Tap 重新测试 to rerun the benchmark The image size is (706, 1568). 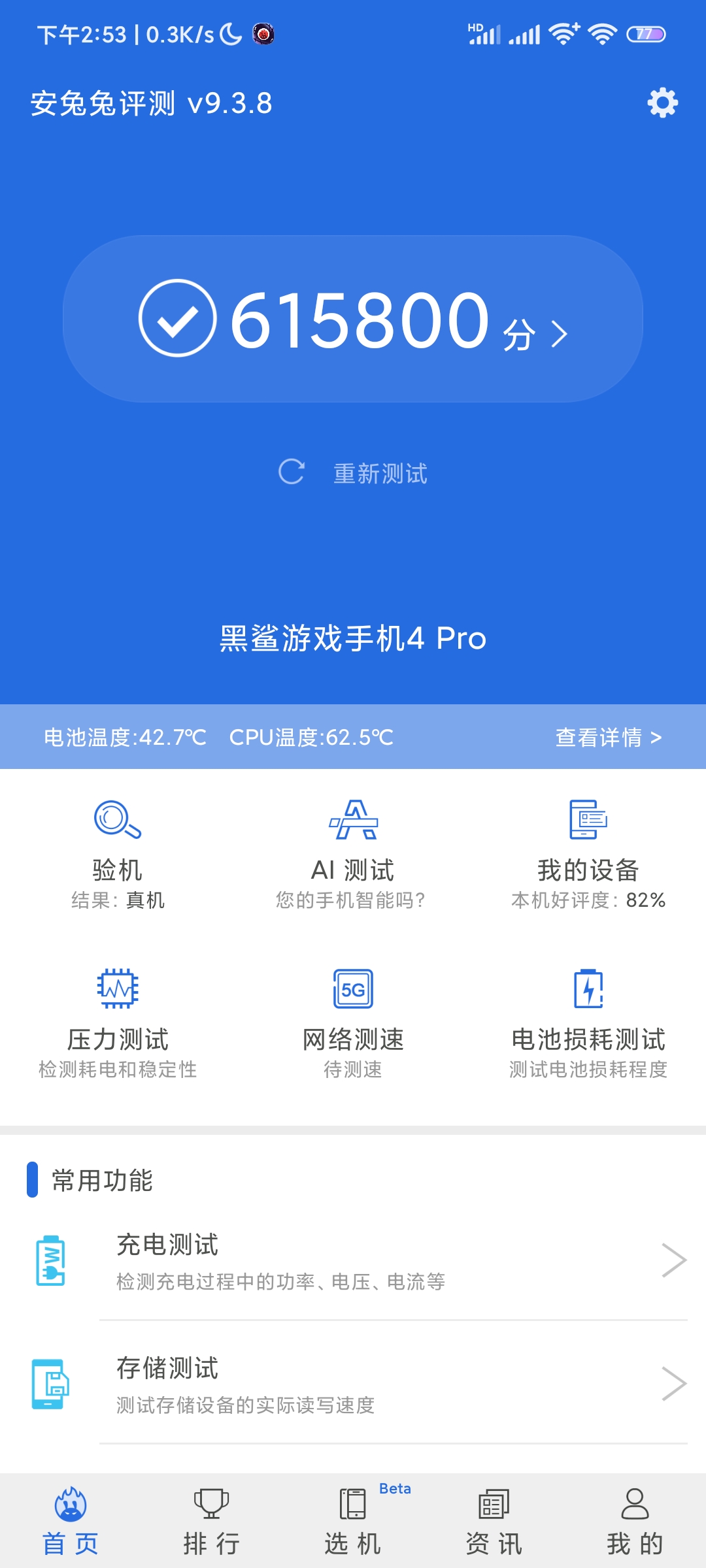coord(353,473)
